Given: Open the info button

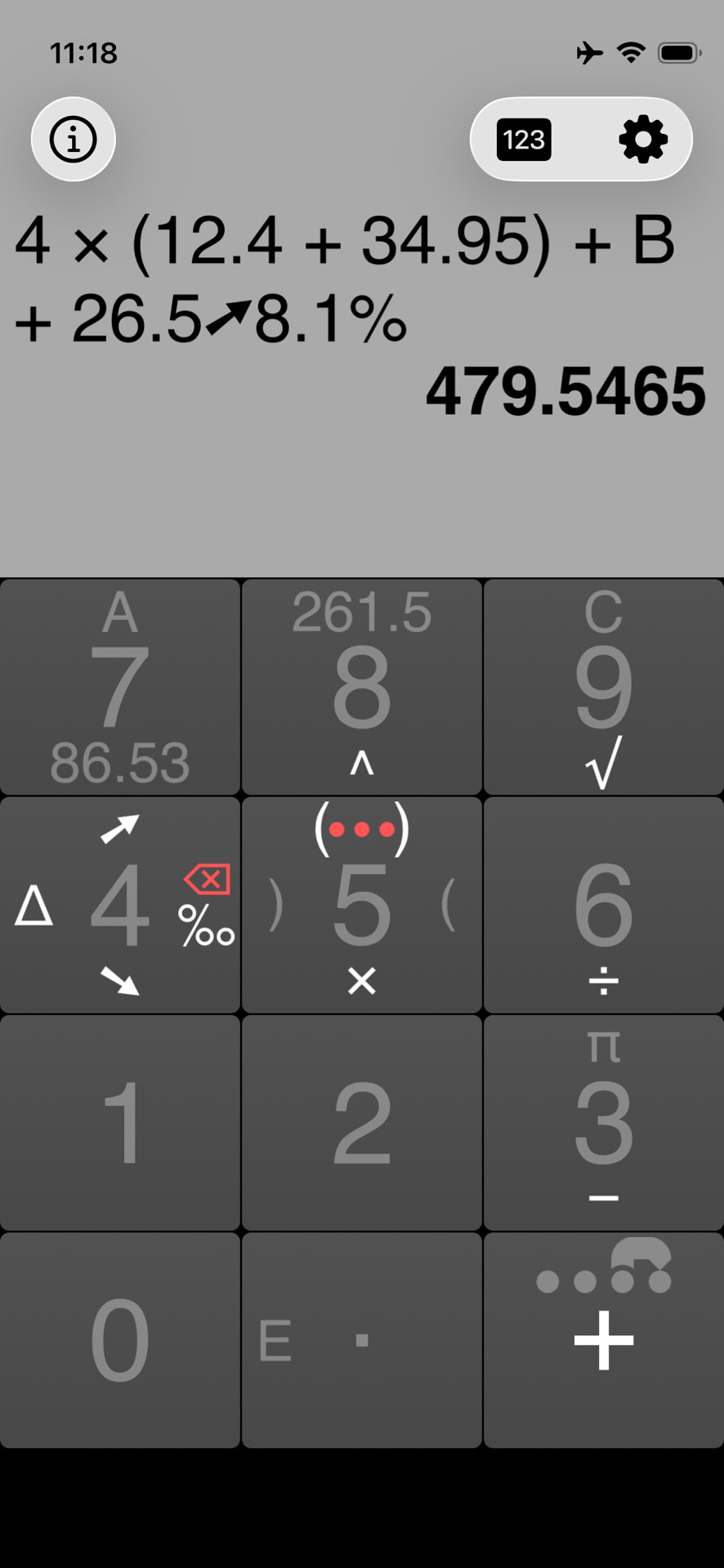Looking at the screenshot, I should (74, 140).
